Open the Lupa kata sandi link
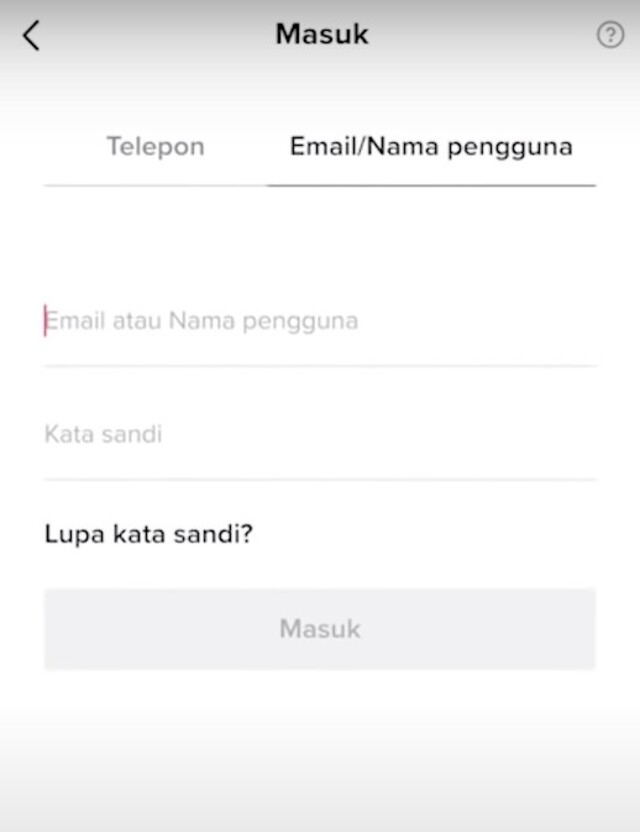The width and height of the screenshot is (640, 832). point(148,534)
